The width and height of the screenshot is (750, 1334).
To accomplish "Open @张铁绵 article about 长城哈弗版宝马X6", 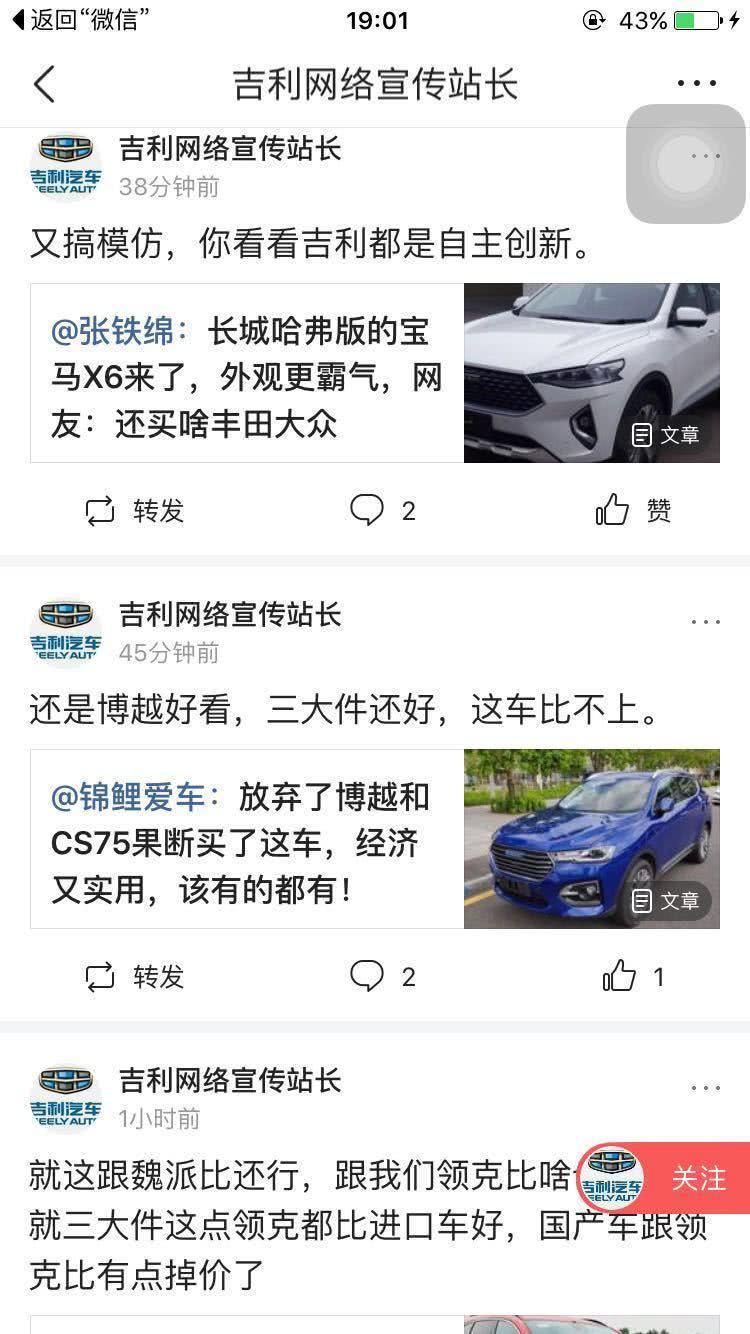I will [x=375, y=373].
